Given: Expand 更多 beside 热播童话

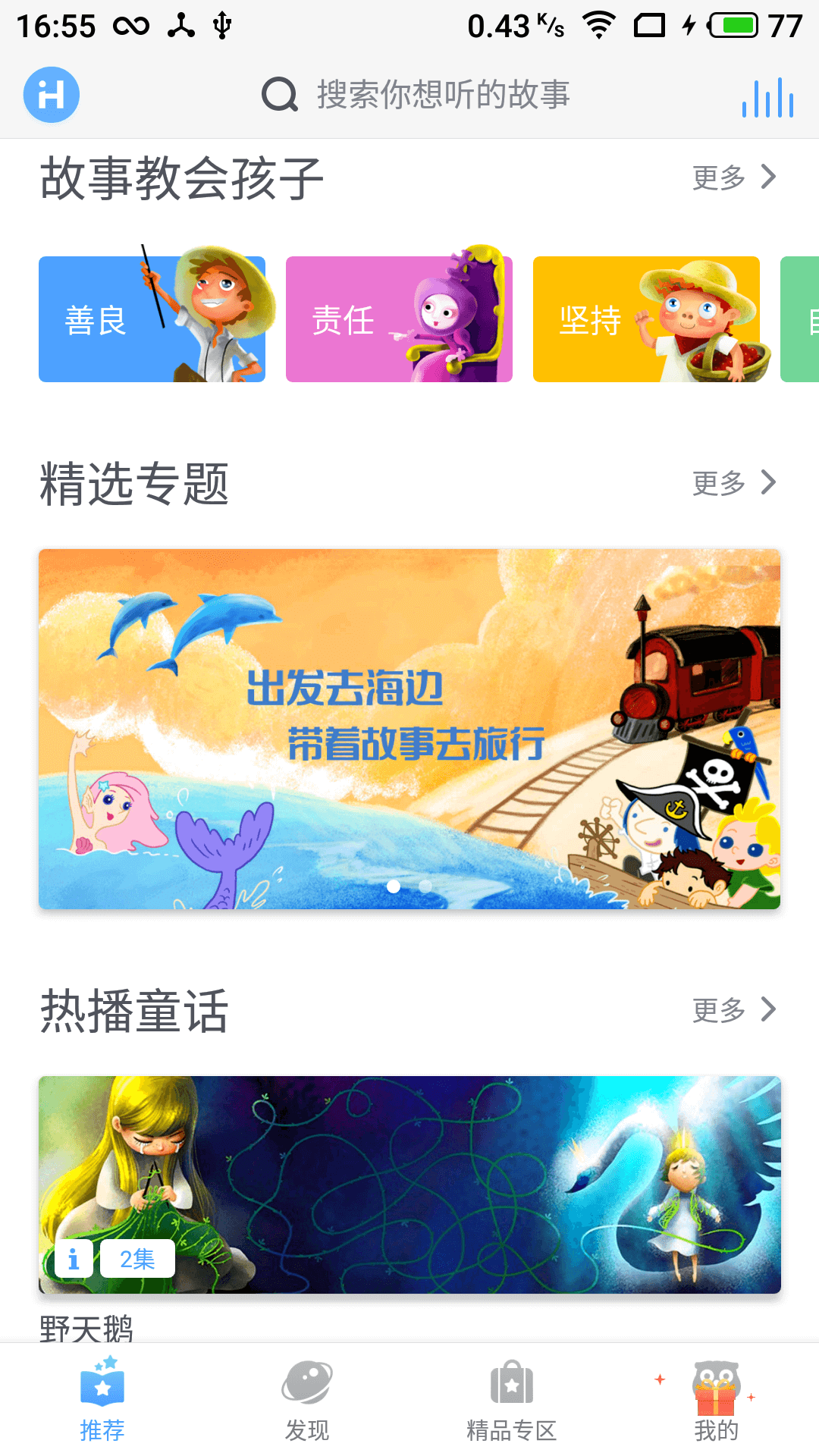Looking at the screenshot, I should point(732,1009).
